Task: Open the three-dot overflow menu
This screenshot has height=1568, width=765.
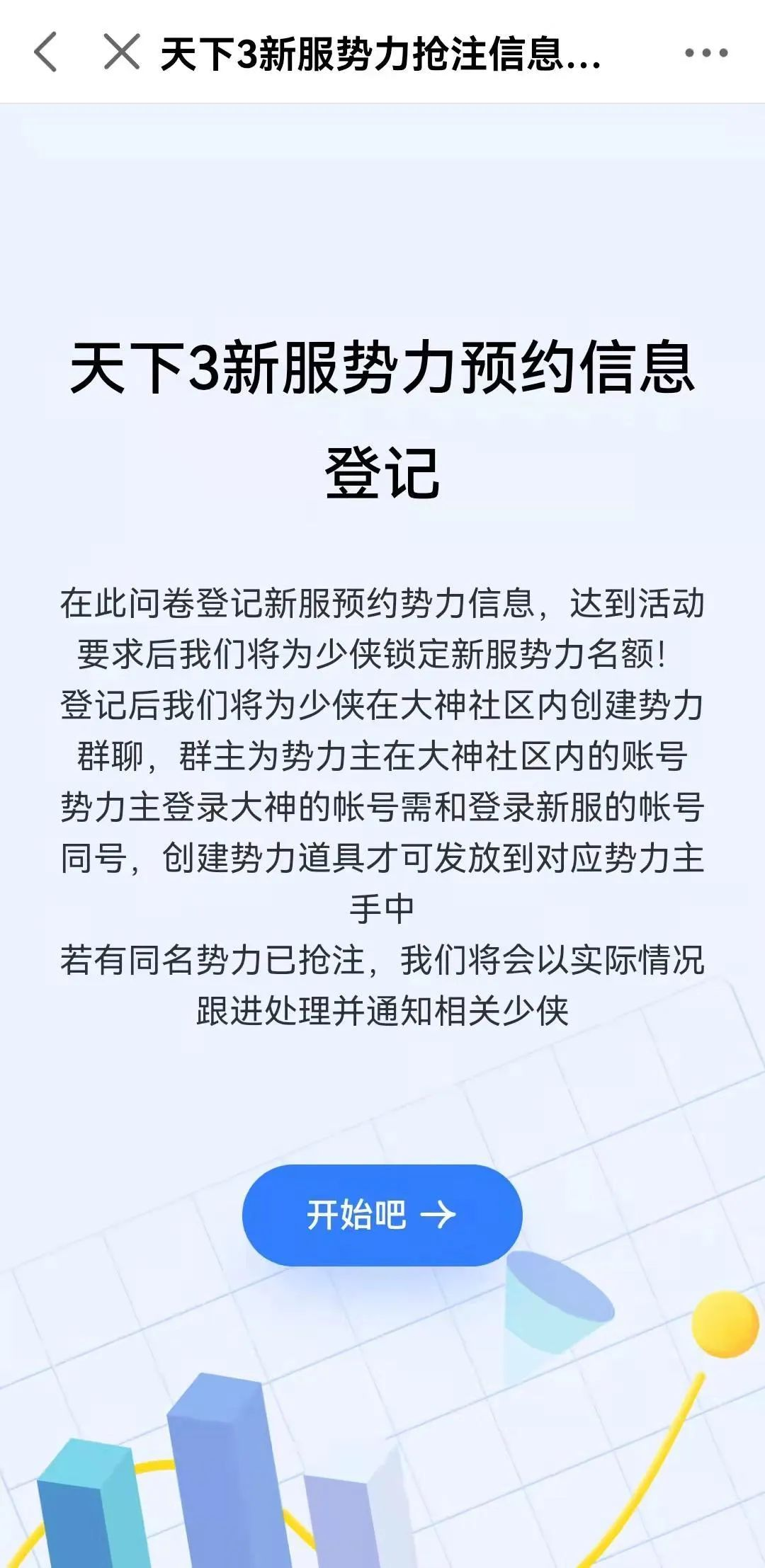Action: coord(706,52)
